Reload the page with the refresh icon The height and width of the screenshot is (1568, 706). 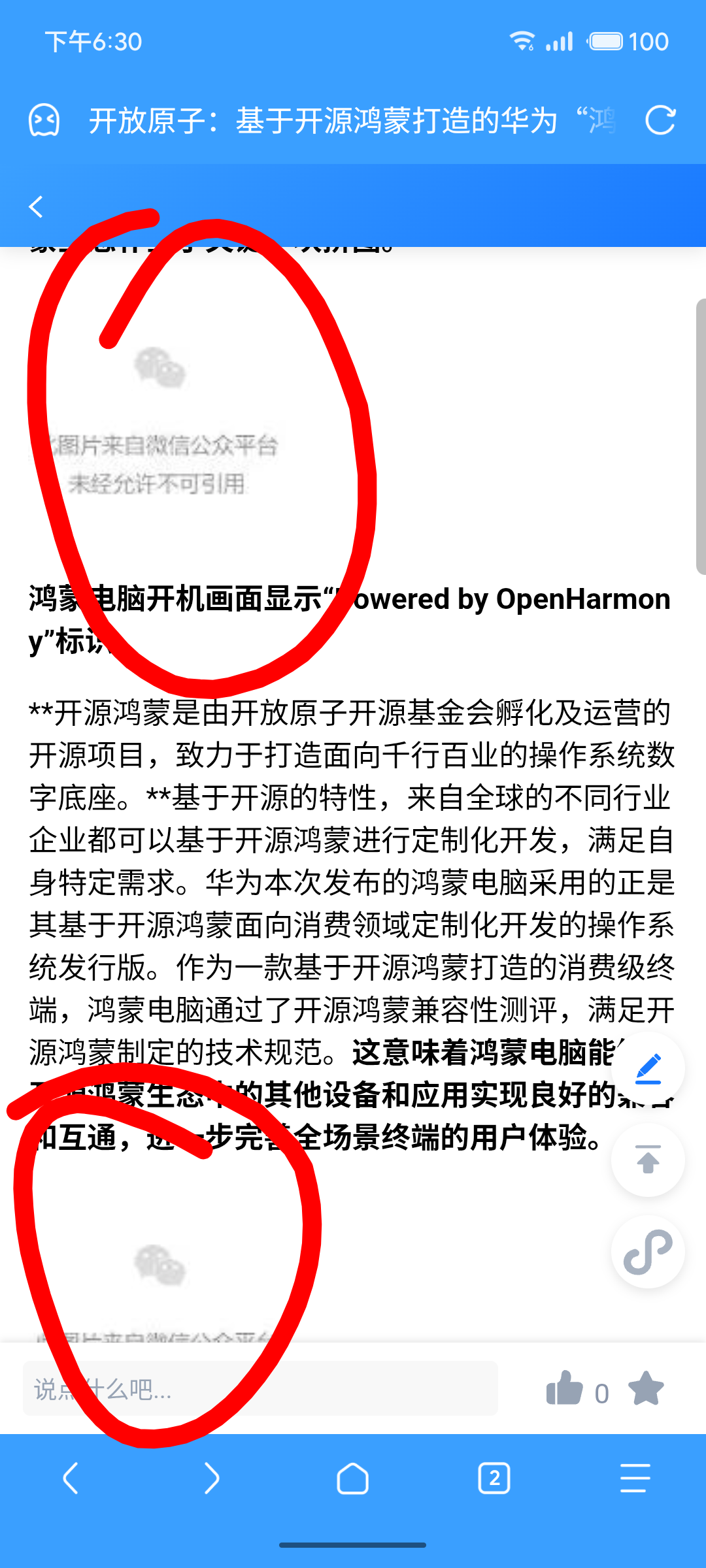point(660,121)
